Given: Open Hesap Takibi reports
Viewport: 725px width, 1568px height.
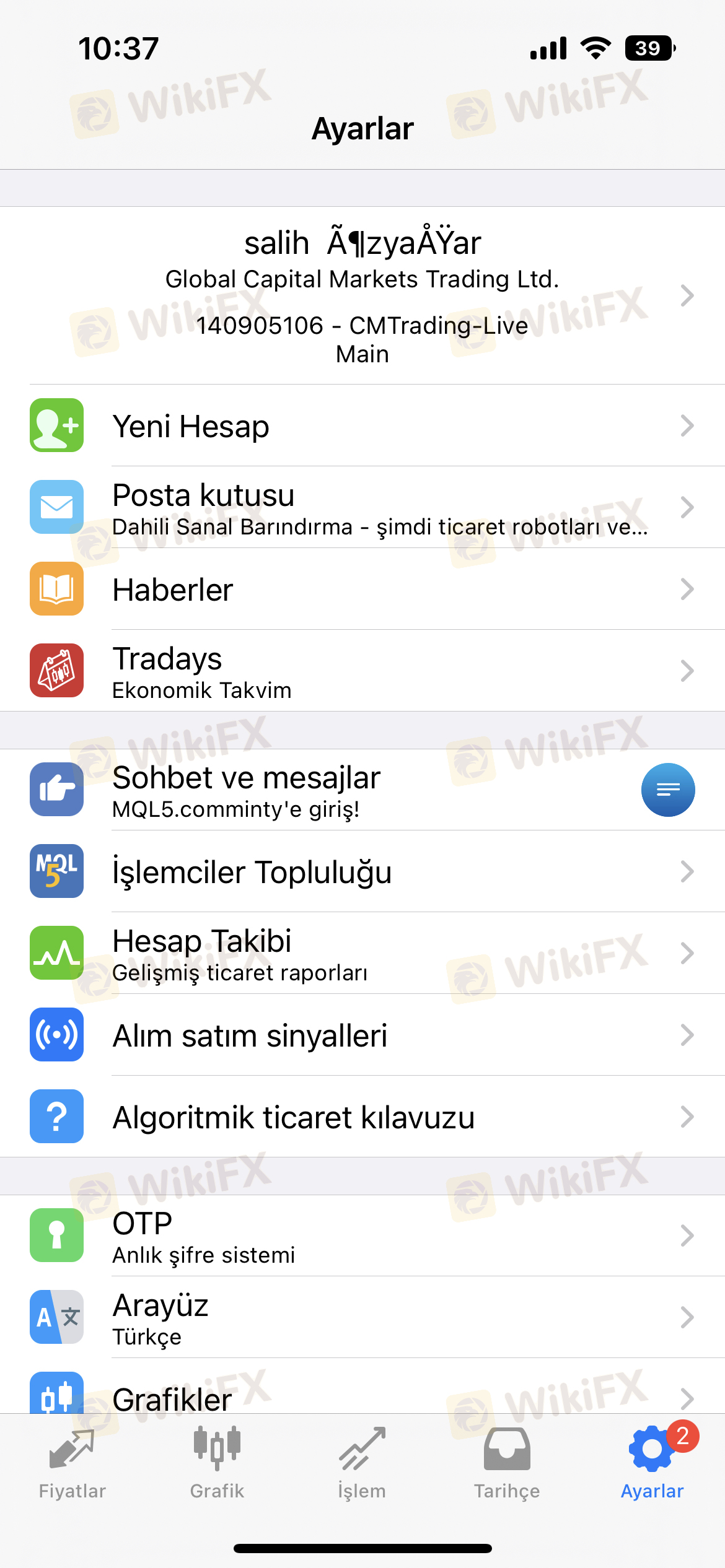Looking at the screenshot, I should (x=362, y=953).
